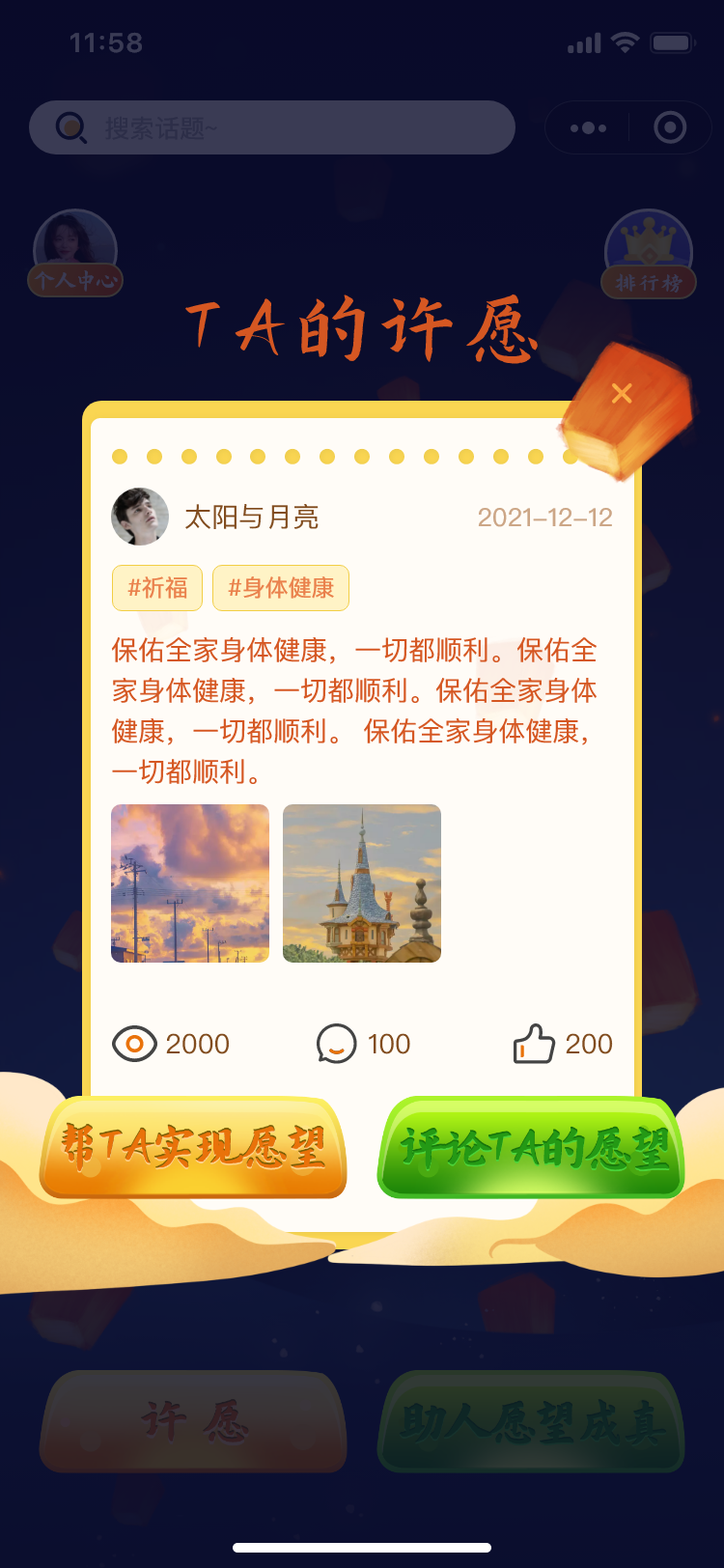This screenshot has height=1568, width=724.
Task: Tap 帮TA实现愿望 button
Action: click(193, 1148)
